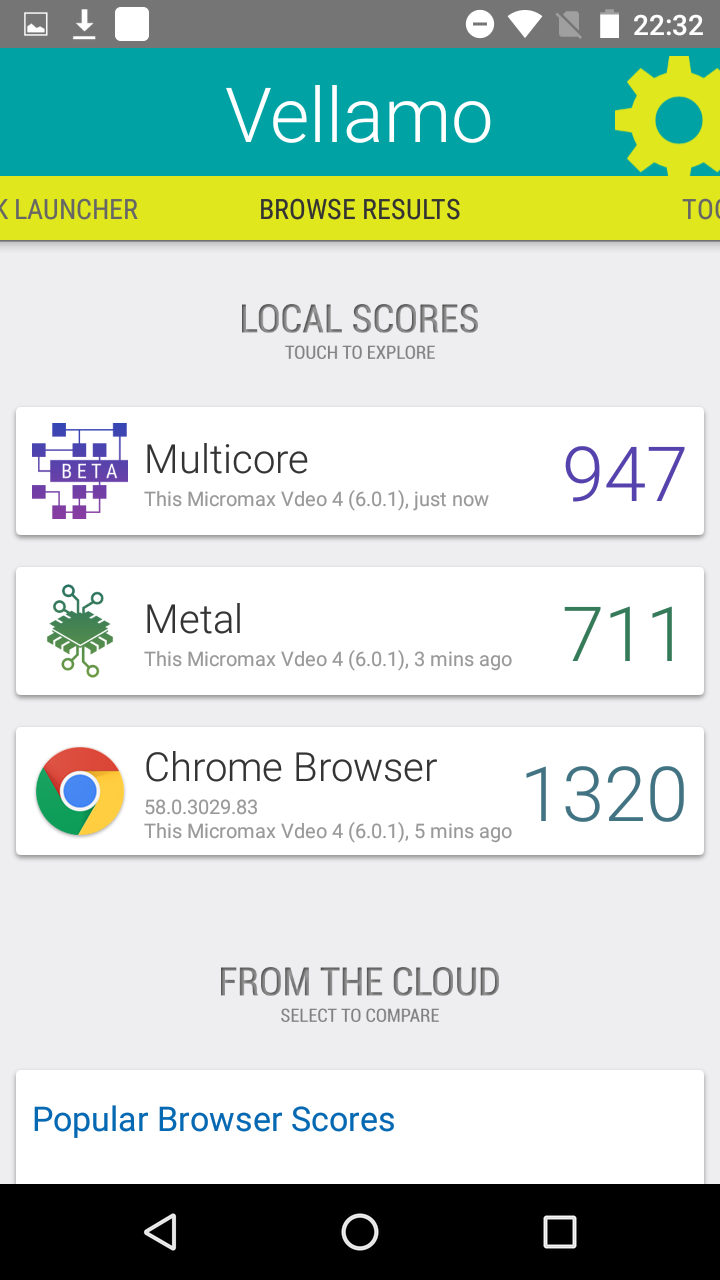Open recent apps from navigation bar
Screen dimensions: 720x1280
coord(560,1232)
